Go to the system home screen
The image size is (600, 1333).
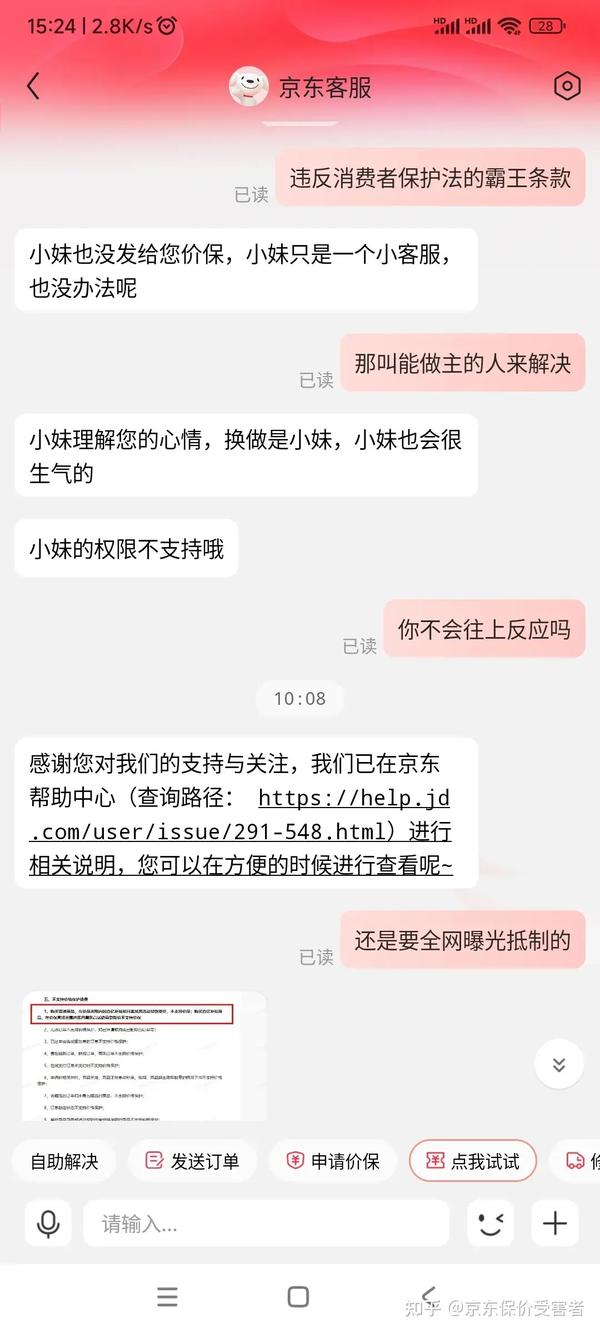click(x=298, y=1297)
